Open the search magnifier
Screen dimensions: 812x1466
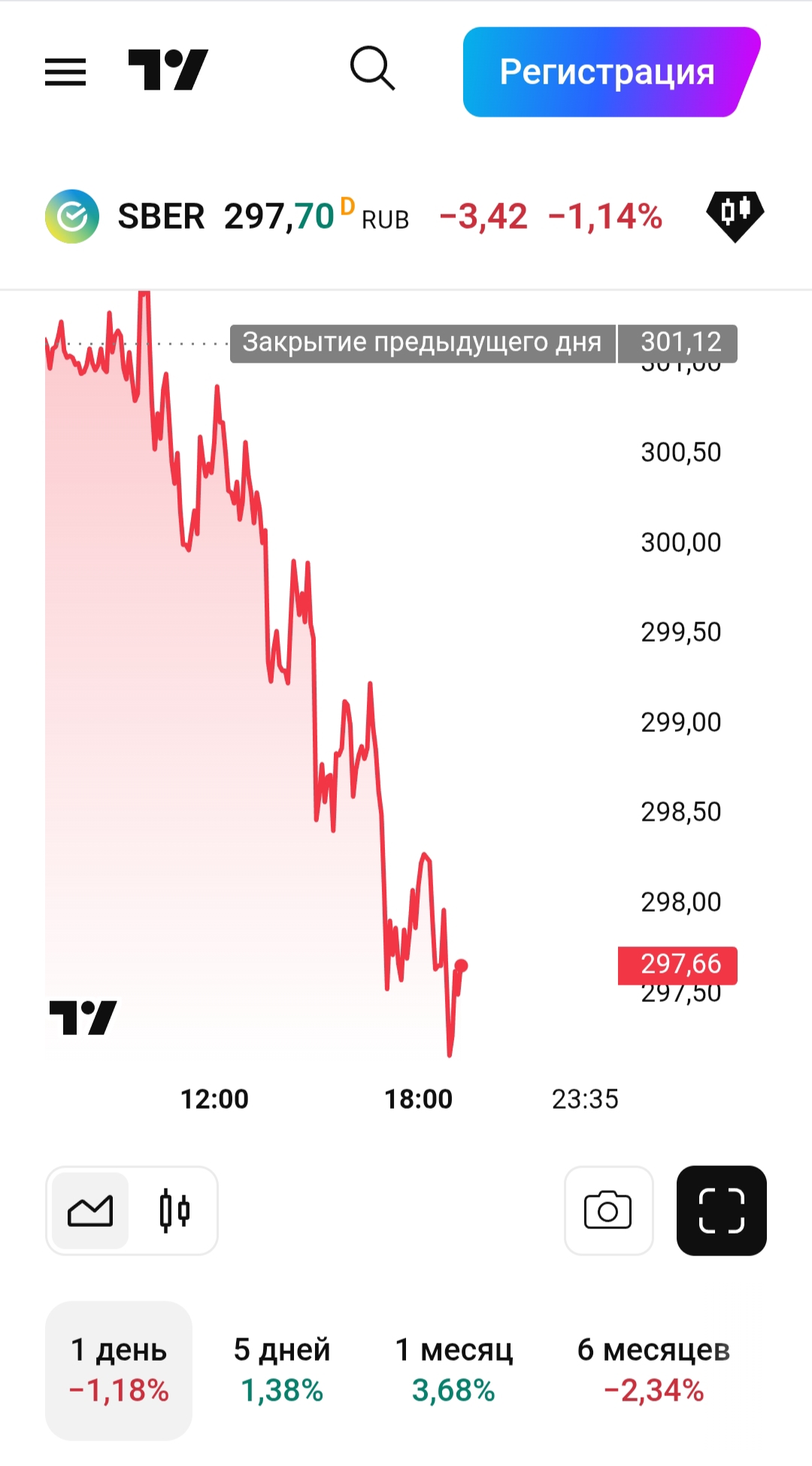[x=372, y=68]
